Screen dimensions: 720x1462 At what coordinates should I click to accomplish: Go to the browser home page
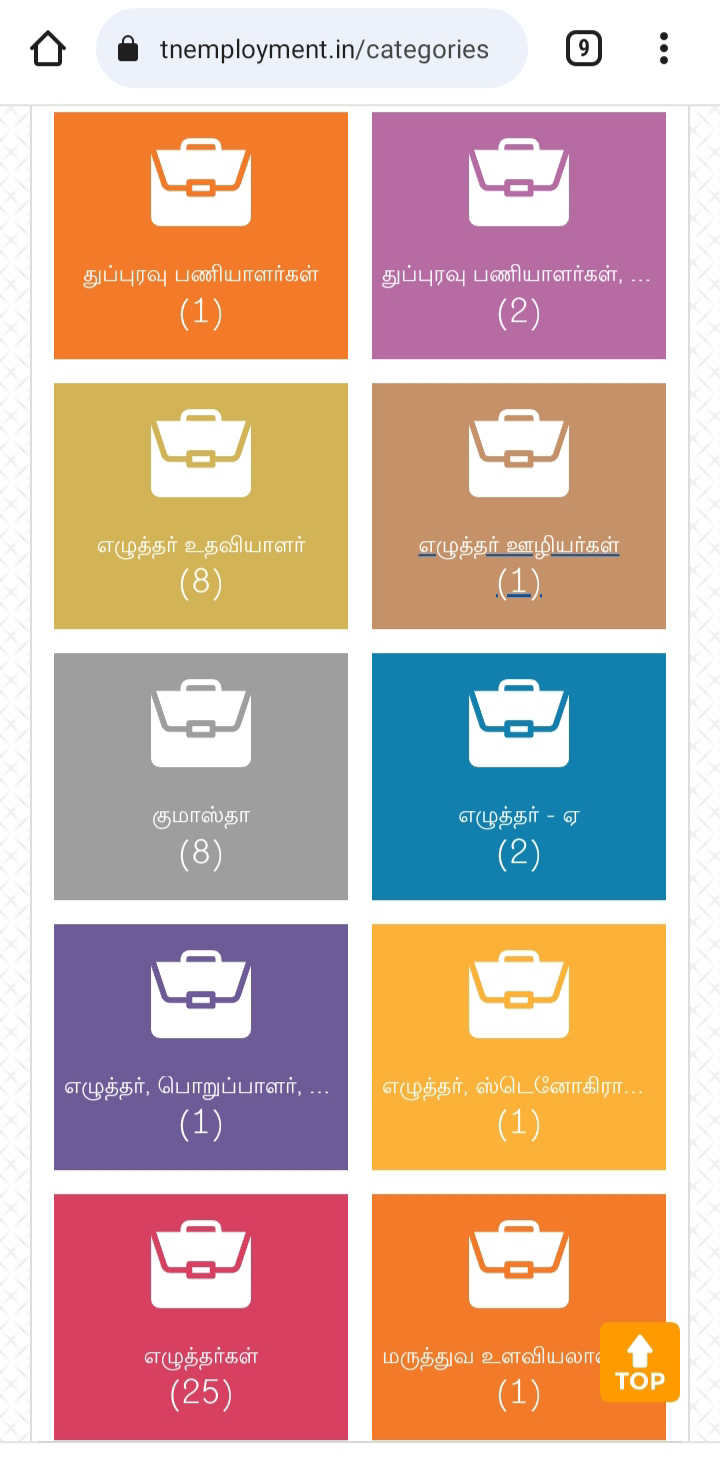pyautogui.click(x=47, y=49)
